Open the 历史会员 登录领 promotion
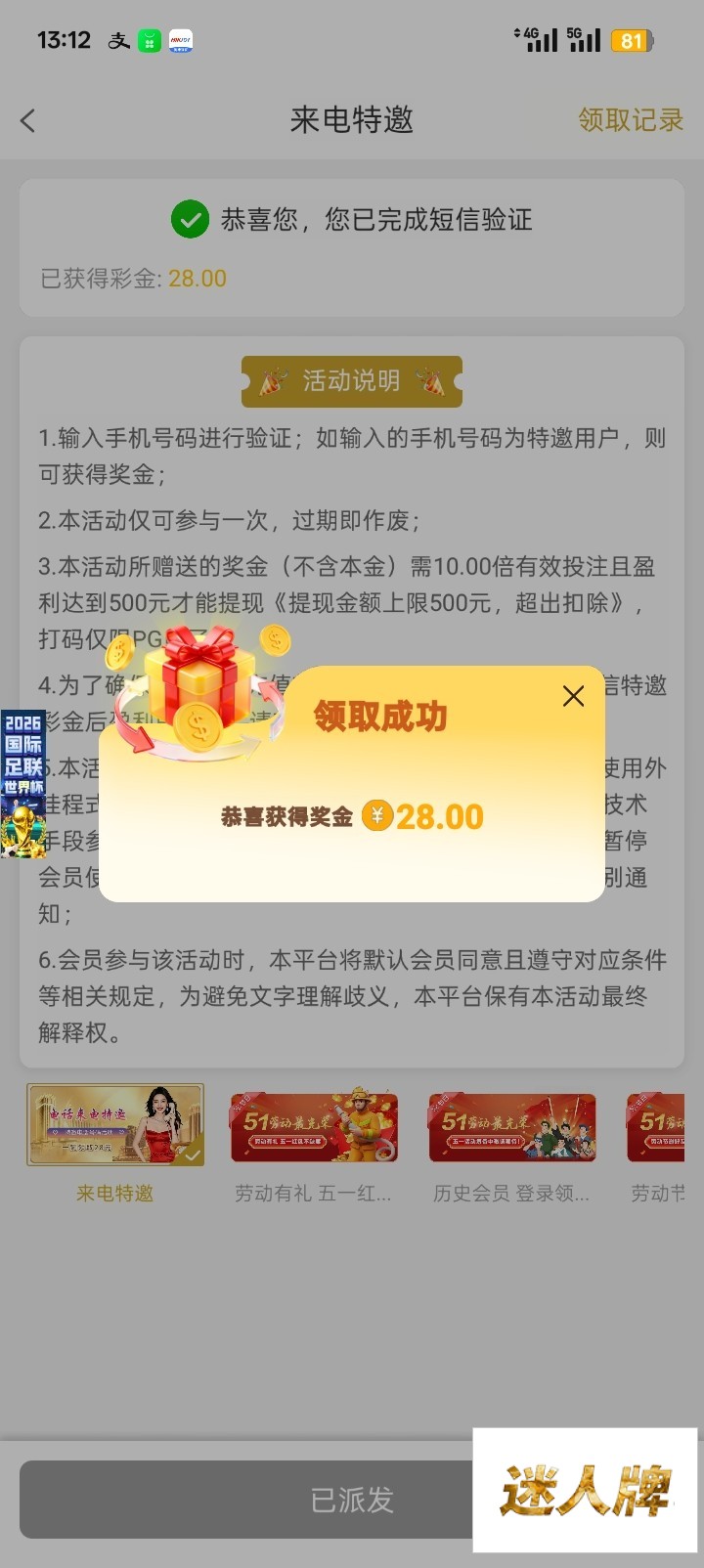The image size is (704, 1568). pos(512,1127)
